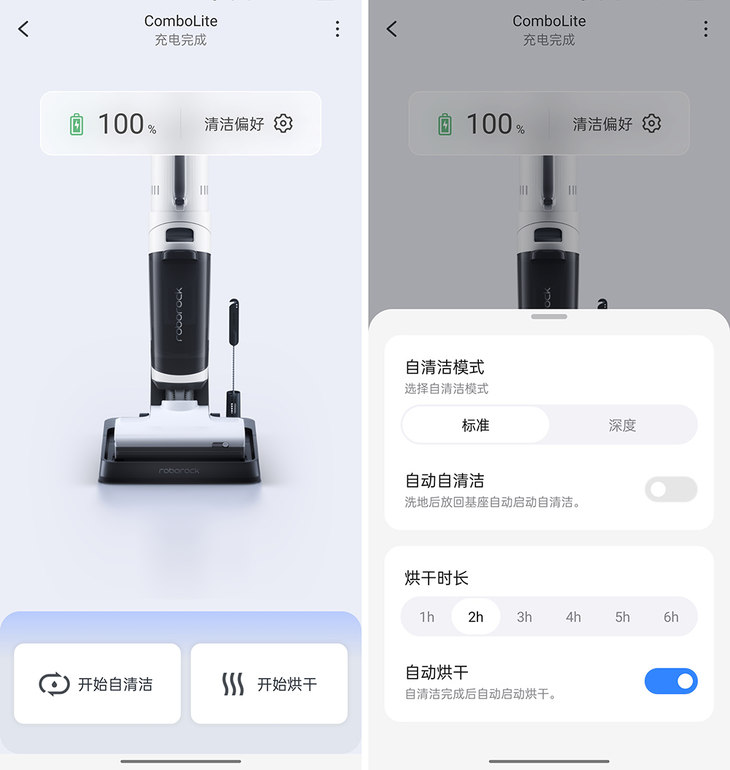
Task: Disable the 自动烘干 switch
Action: [x=670, y=681]
